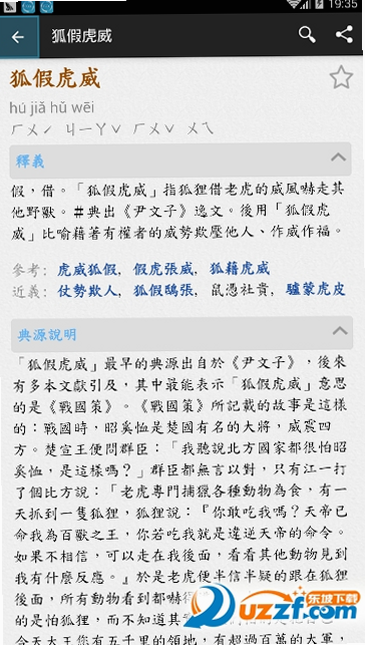Image resolution: width=365 pixels, height=645 pixels.
Task: Open the related idiom 虎威狐假
Action: pyautogui.click(x=87, y=269)
